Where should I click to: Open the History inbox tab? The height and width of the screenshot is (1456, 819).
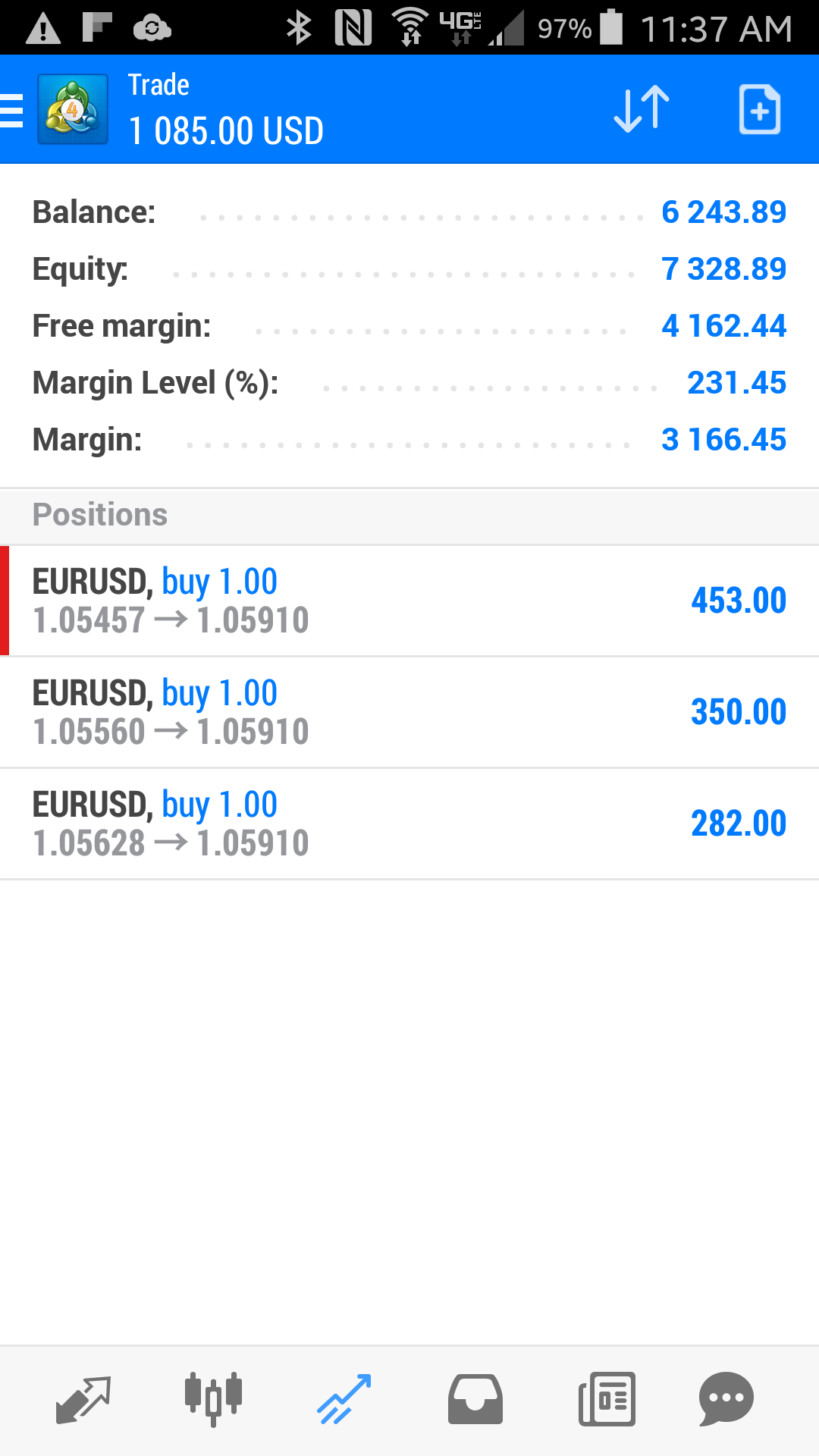(475, 1399)
